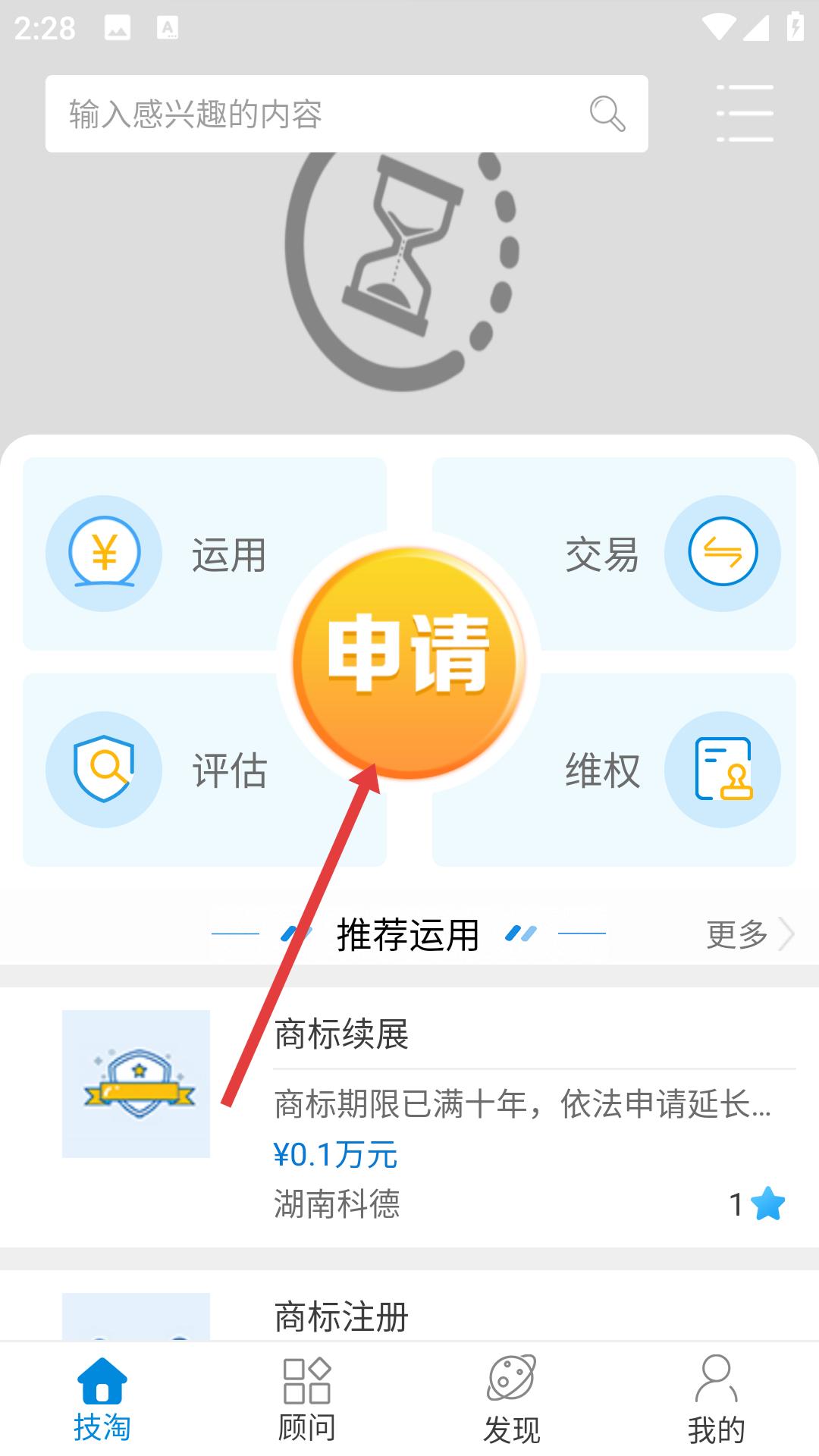View 更多 recommended items

[x=750, y=934]
